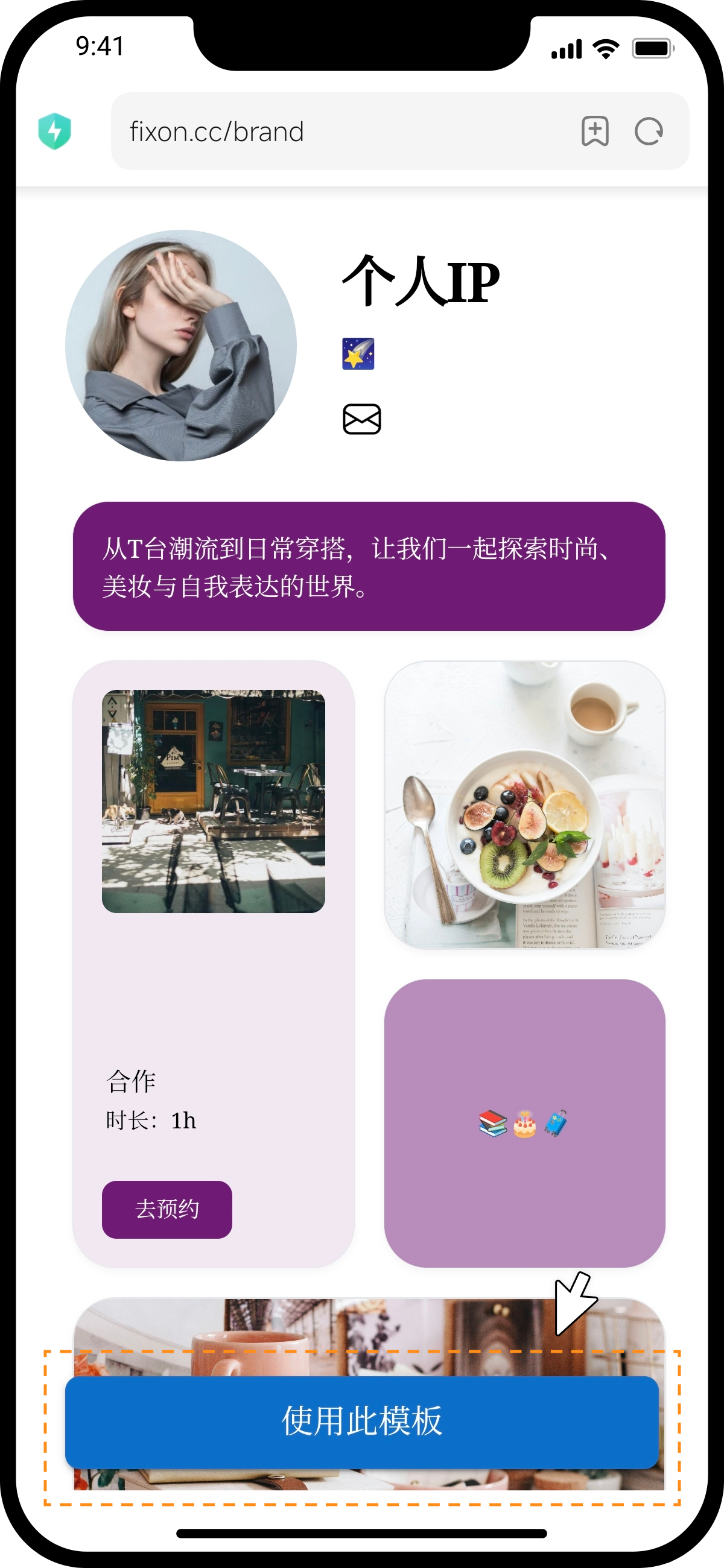
Task: Add the page to bookmarks
Action: [x=594, y=131]
